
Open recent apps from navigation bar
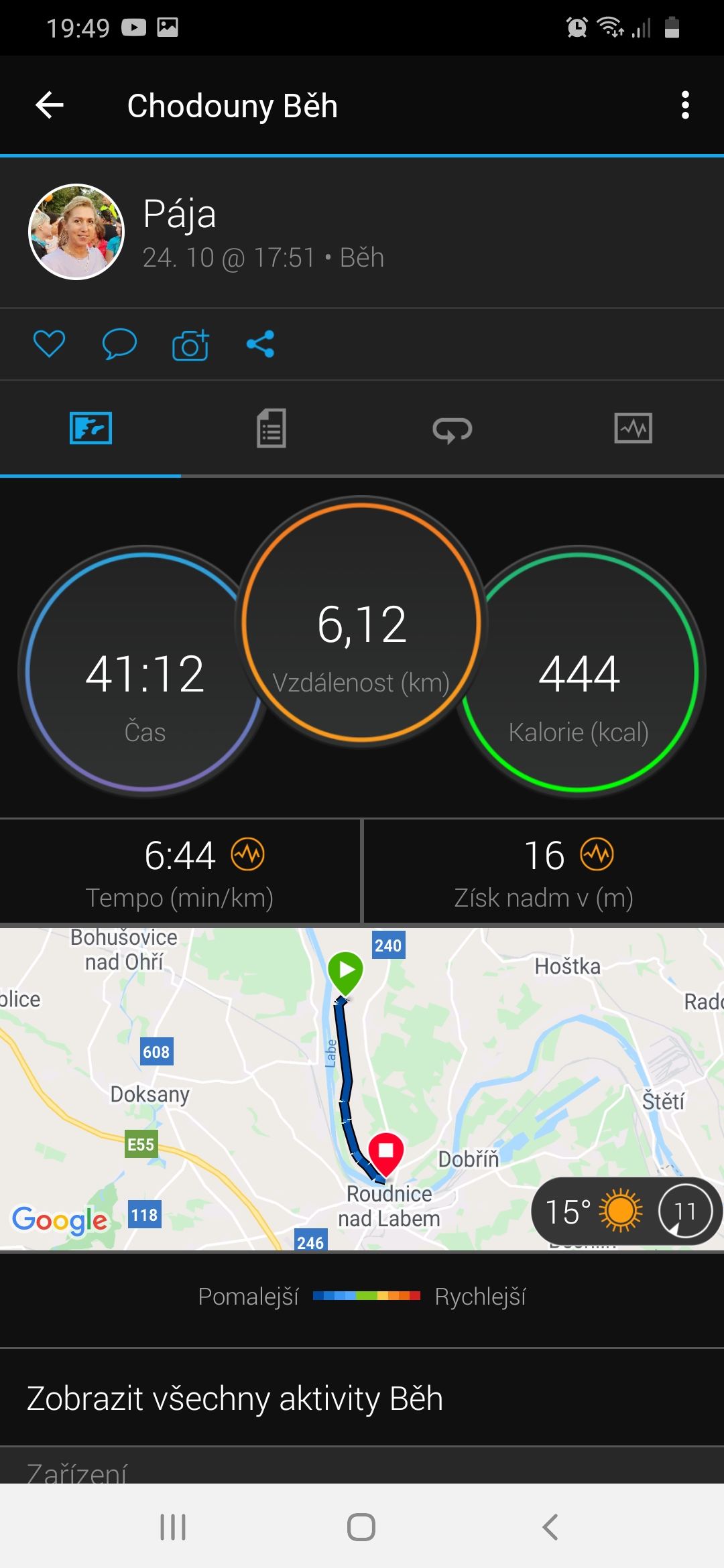[x=173, y=1527]
